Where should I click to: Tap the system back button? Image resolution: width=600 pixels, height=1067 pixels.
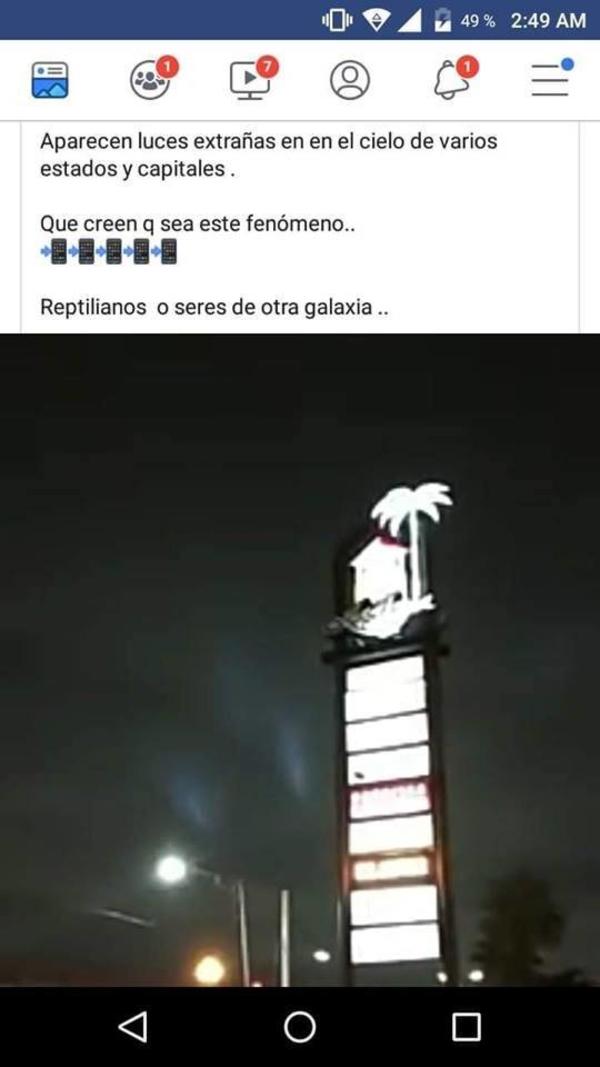pyautogui.click(x=133, y=1026)
